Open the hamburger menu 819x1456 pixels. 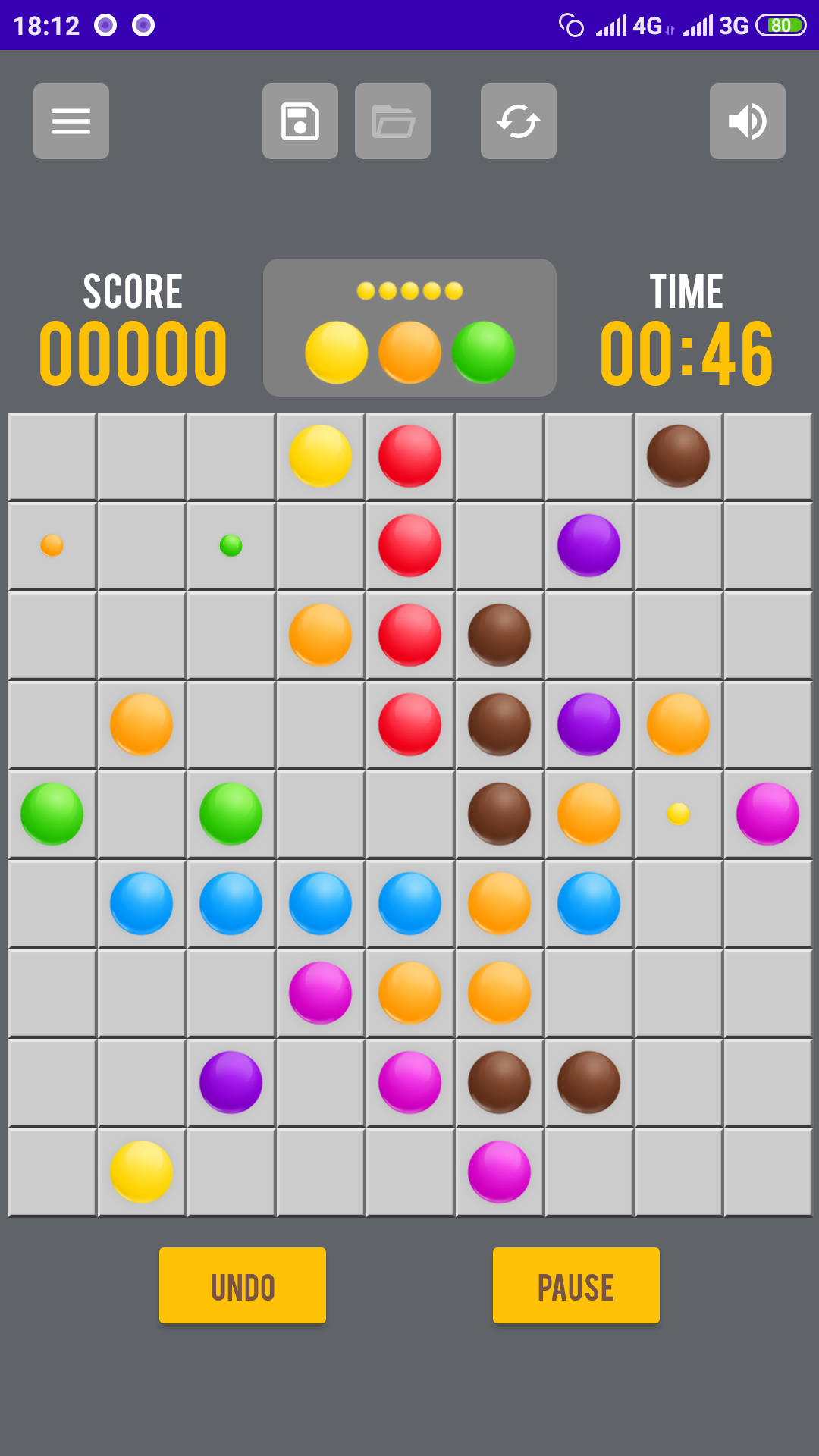pos(71,121)
